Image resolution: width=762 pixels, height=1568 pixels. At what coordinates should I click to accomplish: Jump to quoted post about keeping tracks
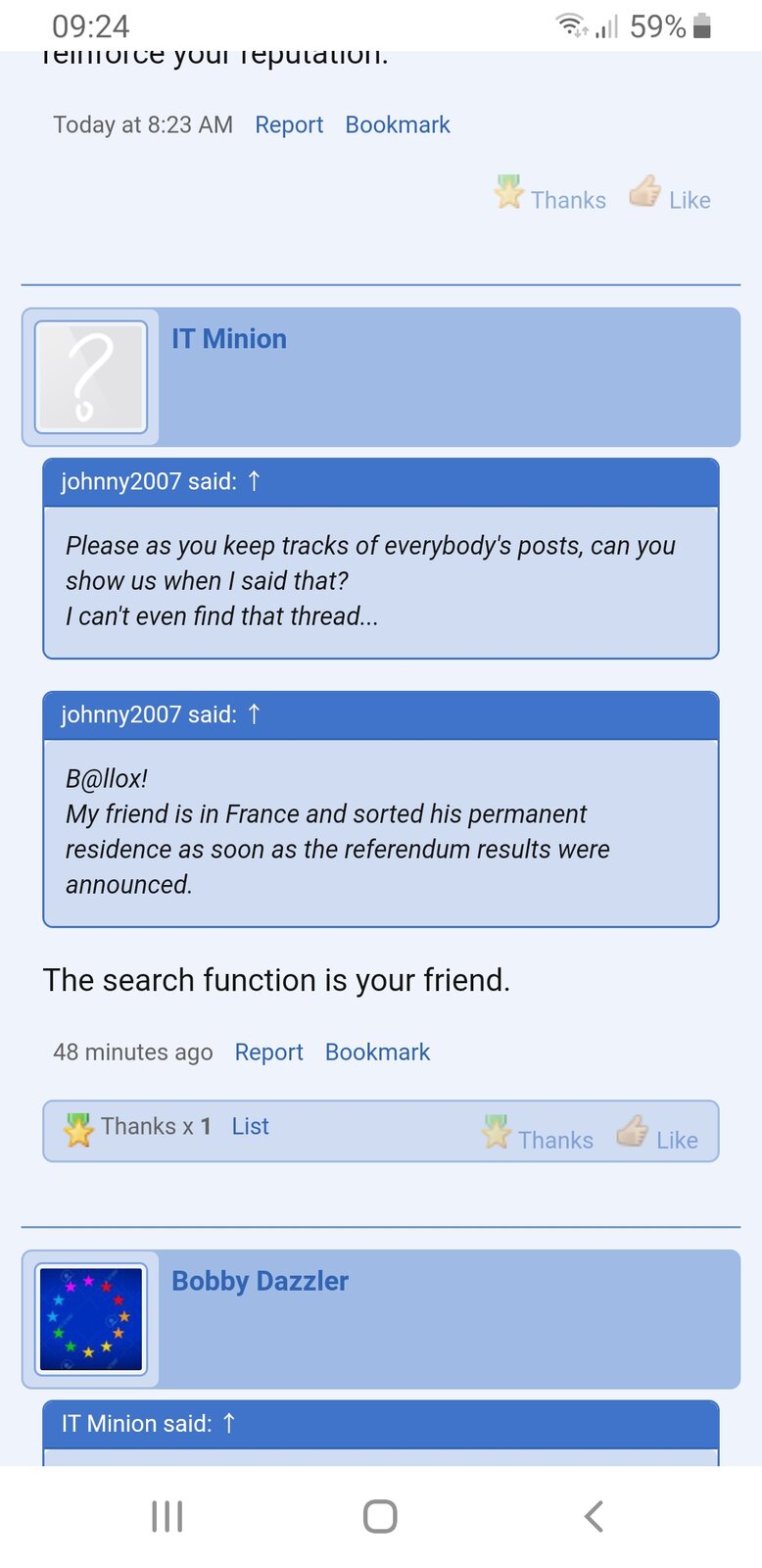(255, 481)
